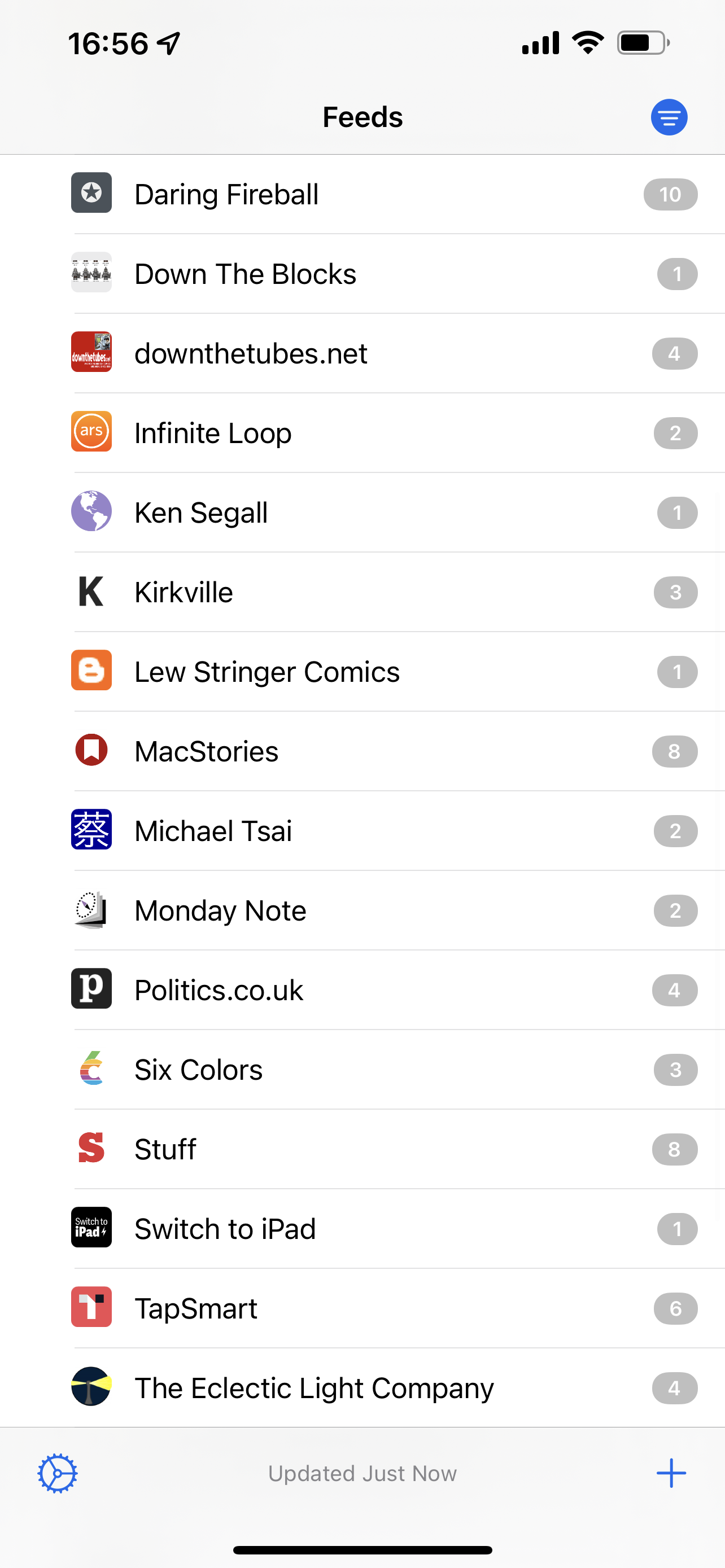
Task: Tap the Stuff unread count badge
Action: click(675, 1149)
